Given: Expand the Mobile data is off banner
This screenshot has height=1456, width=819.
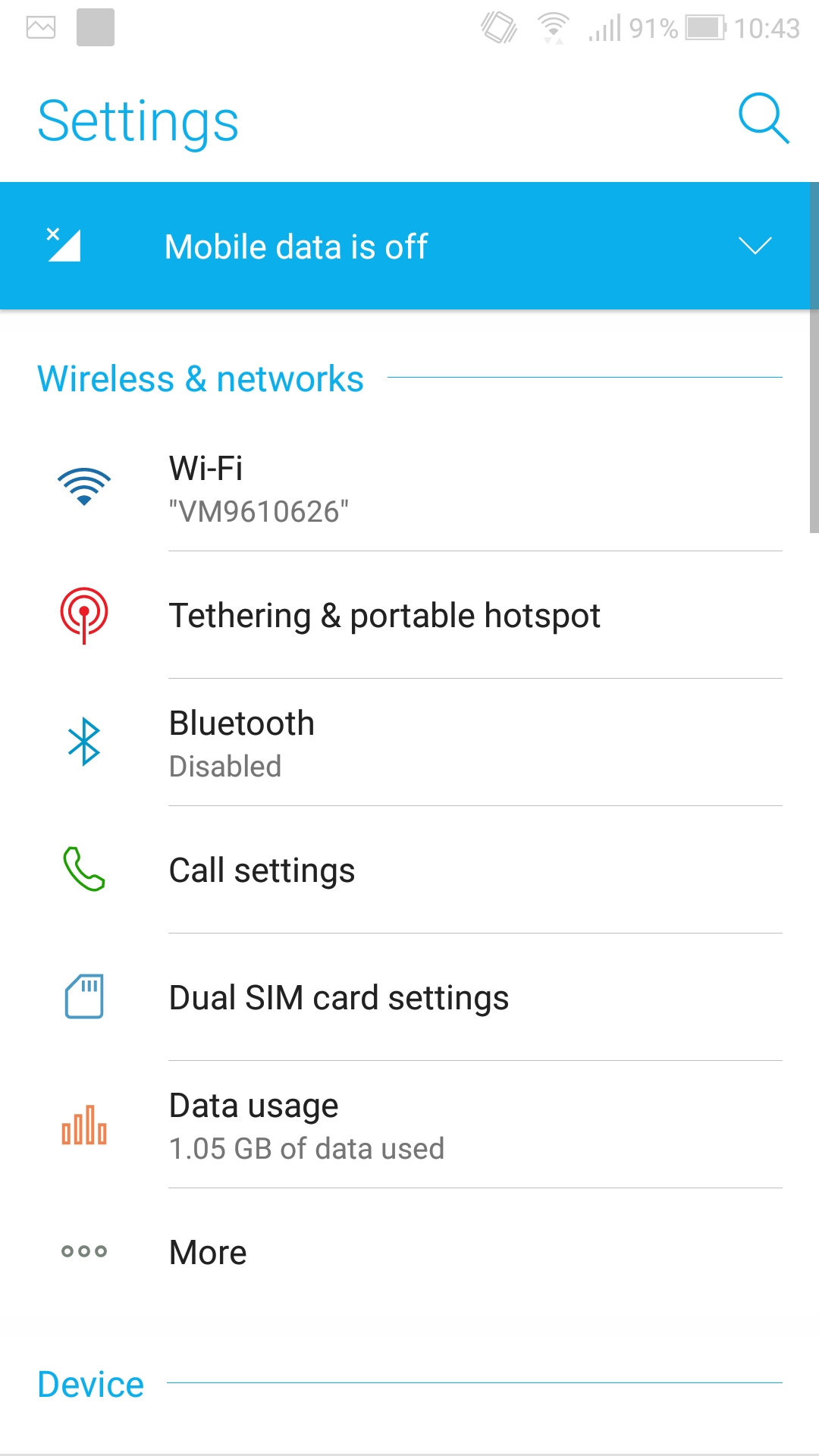Looking at the screenshot, I should (x=755, y=246).
